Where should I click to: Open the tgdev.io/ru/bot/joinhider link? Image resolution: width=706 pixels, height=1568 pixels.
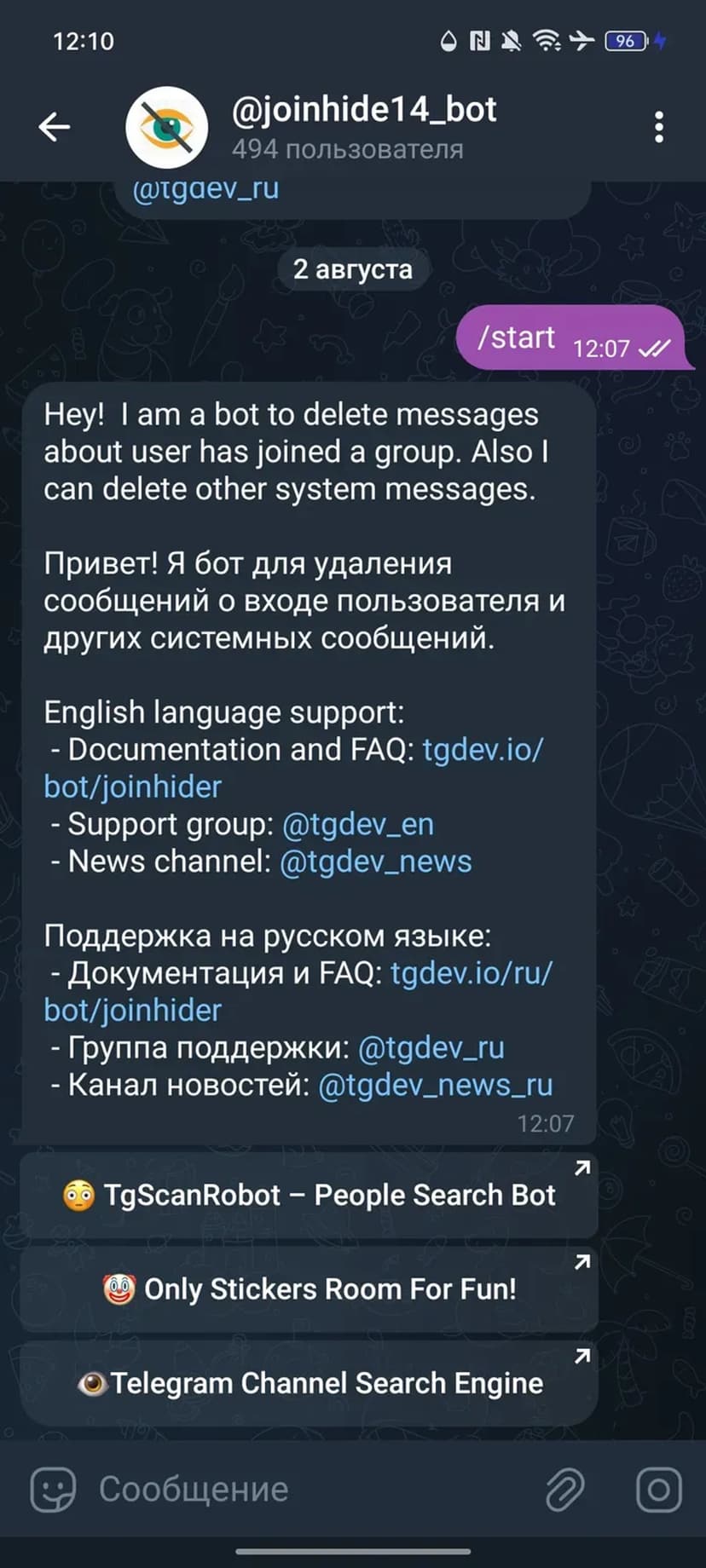(x=471, y=973)
